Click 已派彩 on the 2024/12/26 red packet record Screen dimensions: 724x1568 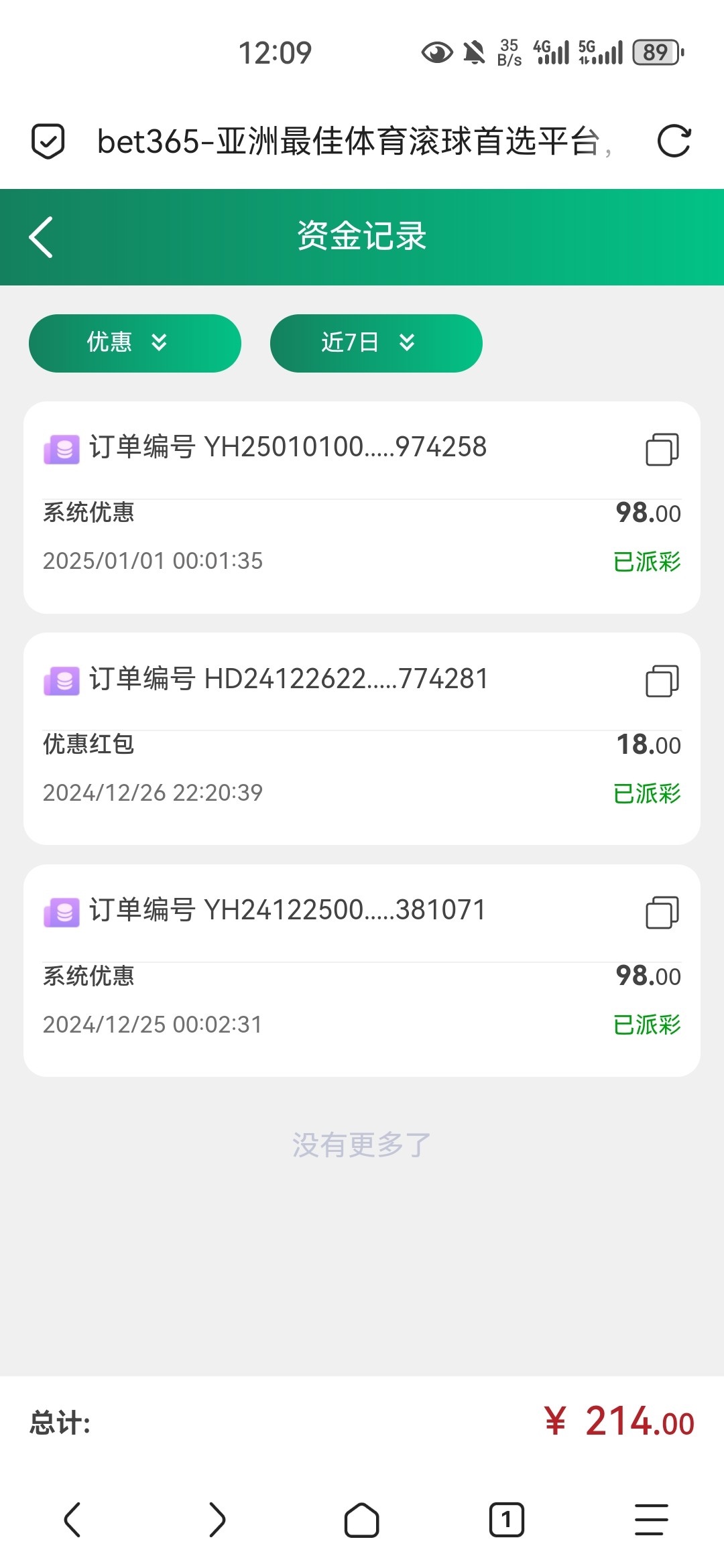646,792
